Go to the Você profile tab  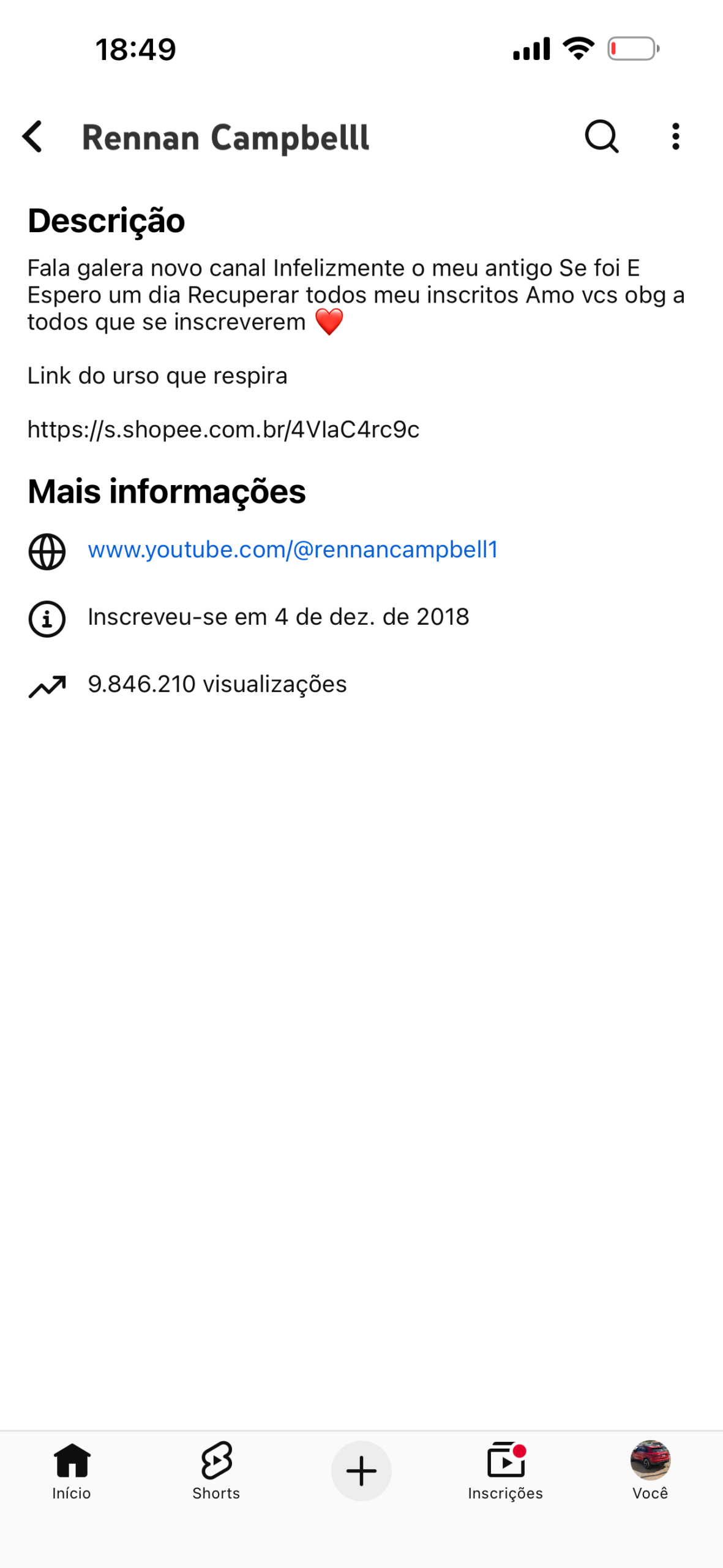650,1470
